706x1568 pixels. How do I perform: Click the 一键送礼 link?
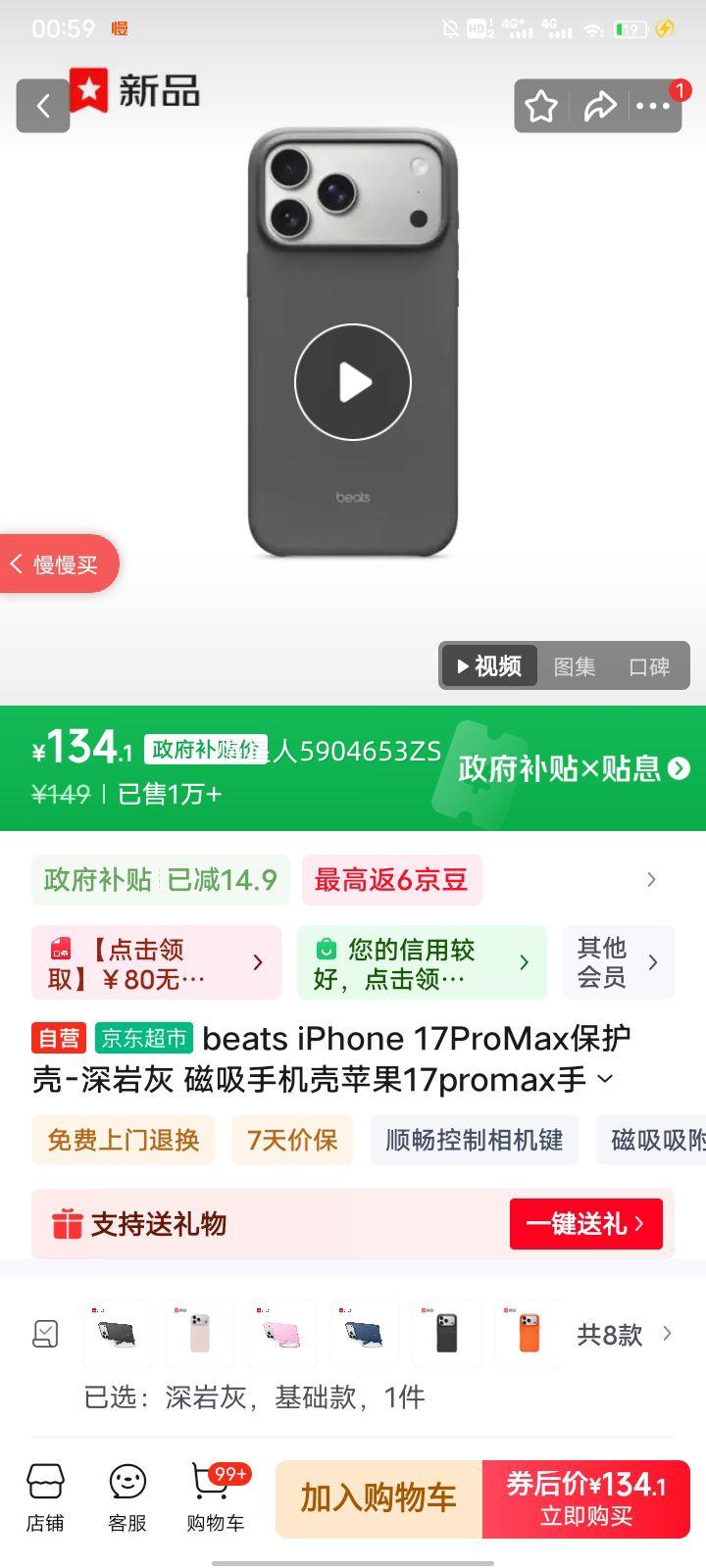coord(585,1223)
